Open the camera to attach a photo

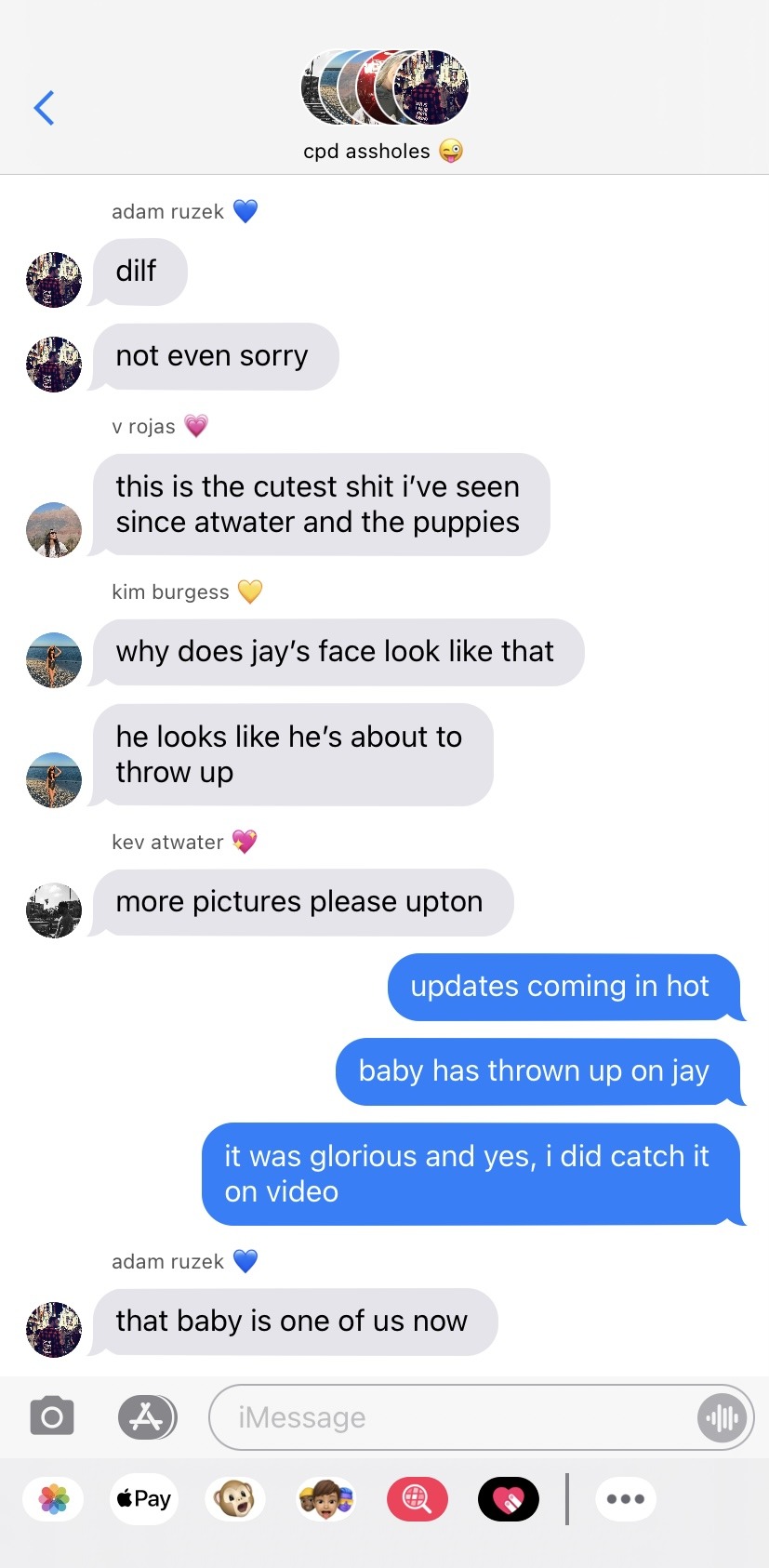52,1417
